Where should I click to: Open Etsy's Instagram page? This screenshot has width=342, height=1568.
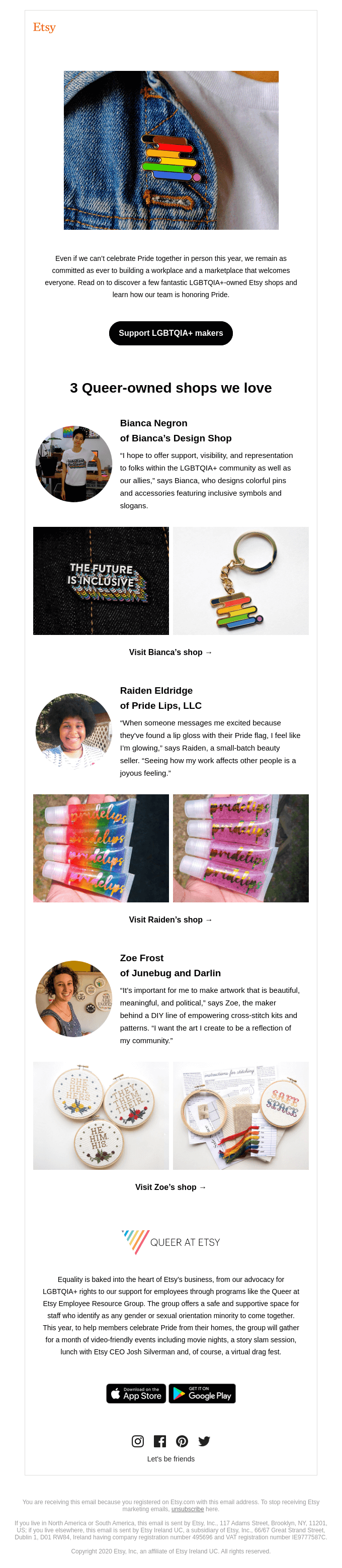pyautogui.click(x=138, y=1441)
